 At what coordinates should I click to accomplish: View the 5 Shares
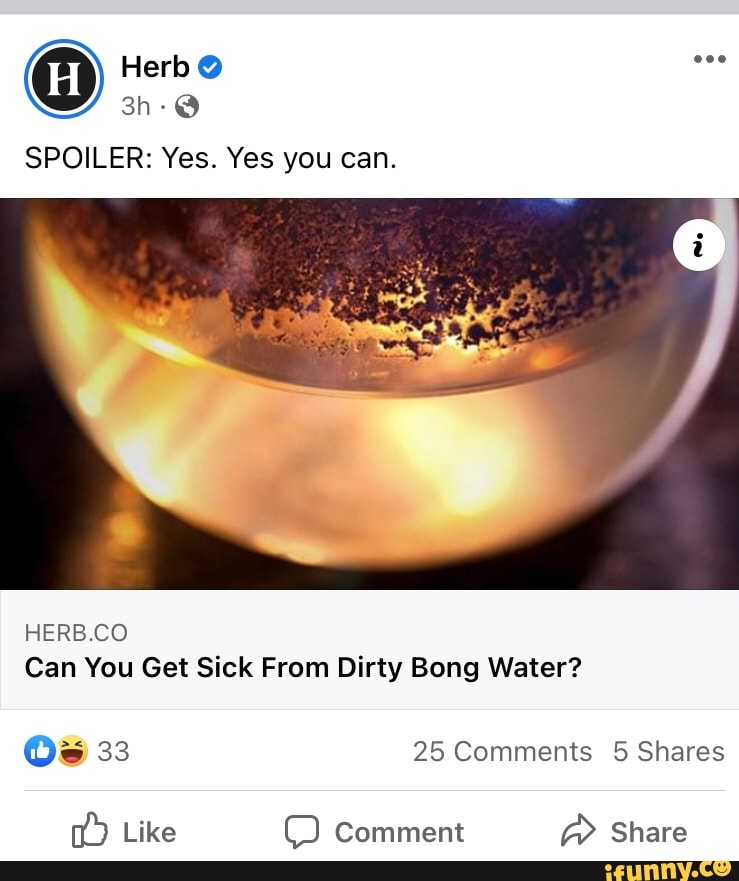pos(668,751)
